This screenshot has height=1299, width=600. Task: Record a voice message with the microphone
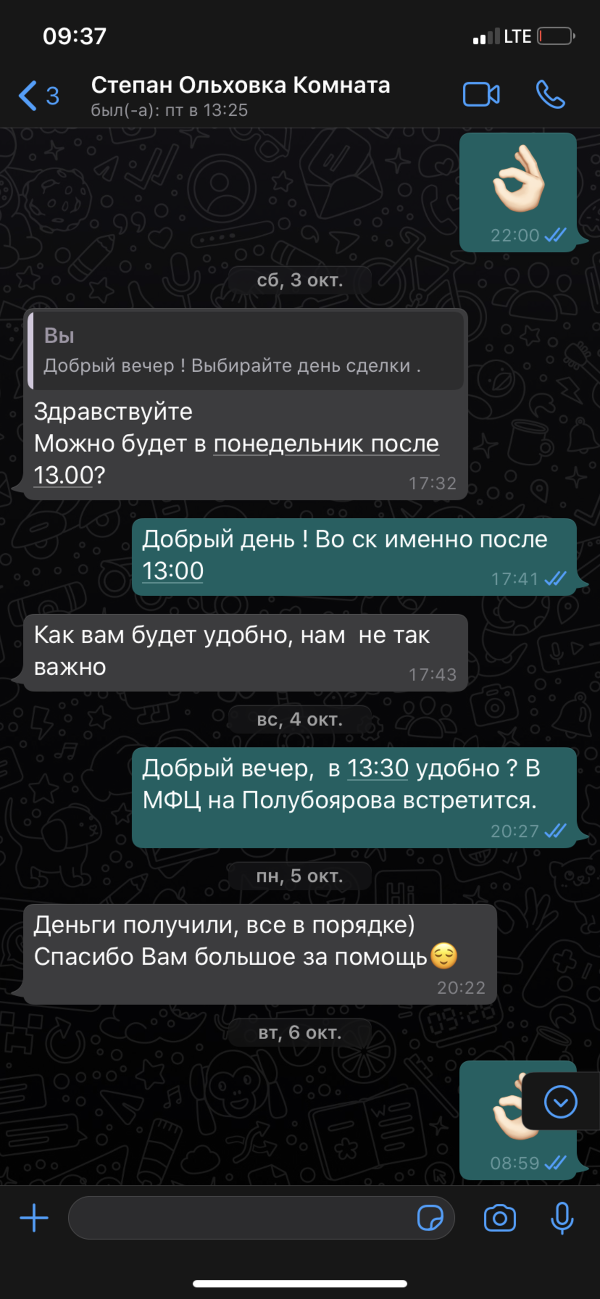point(562,1218)
